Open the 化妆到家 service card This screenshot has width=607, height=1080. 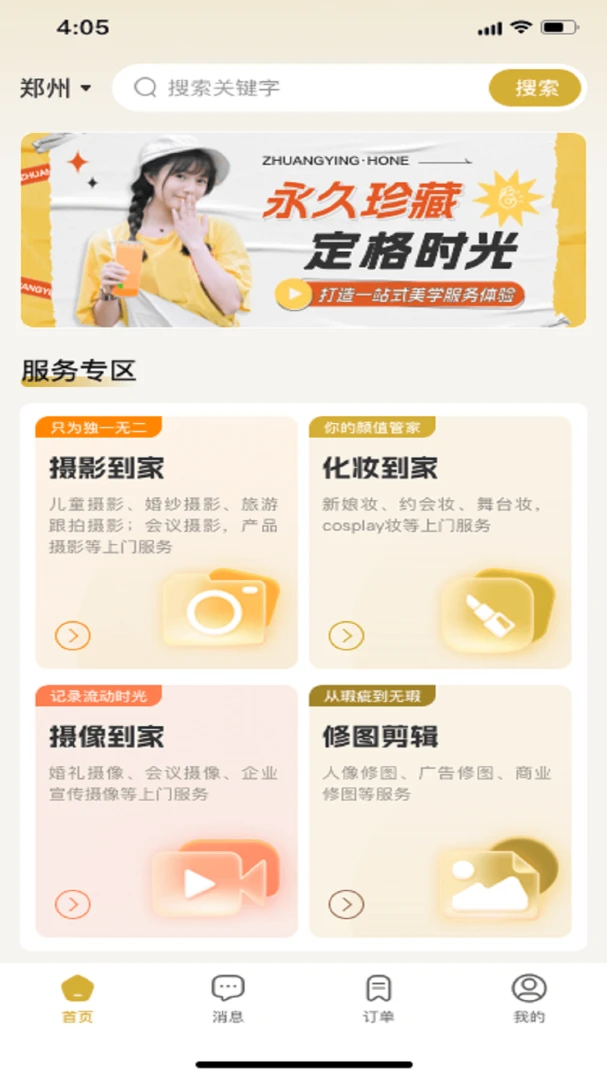pos(440,542)
